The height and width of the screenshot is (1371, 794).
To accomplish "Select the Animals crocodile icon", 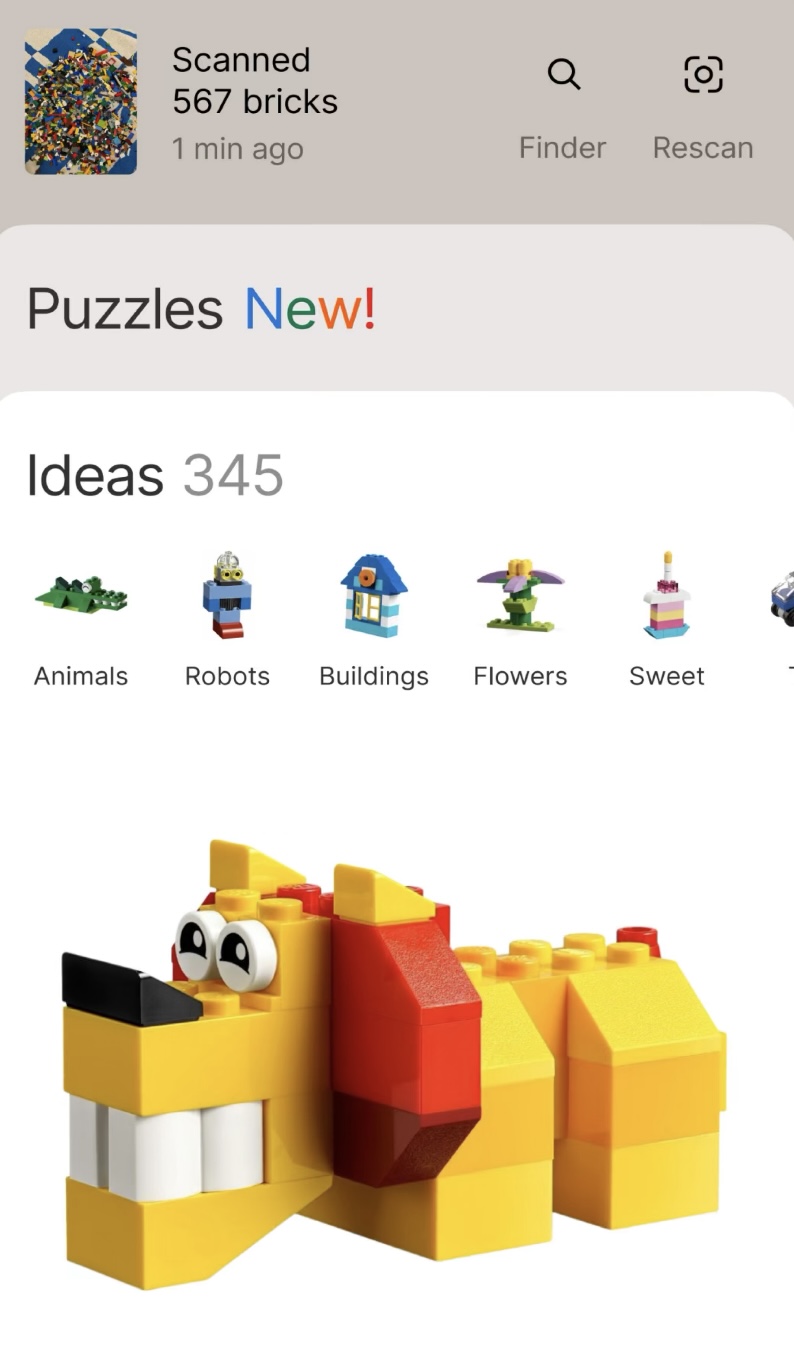I will pyautogui.click(x=80, y=595).
